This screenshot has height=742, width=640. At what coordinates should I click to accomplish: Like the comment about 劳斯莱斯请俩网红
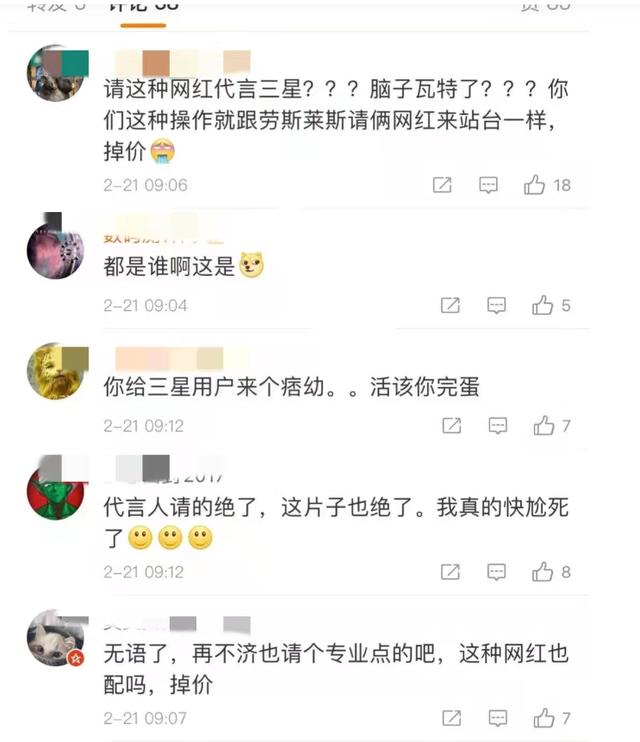pos(535,185)
